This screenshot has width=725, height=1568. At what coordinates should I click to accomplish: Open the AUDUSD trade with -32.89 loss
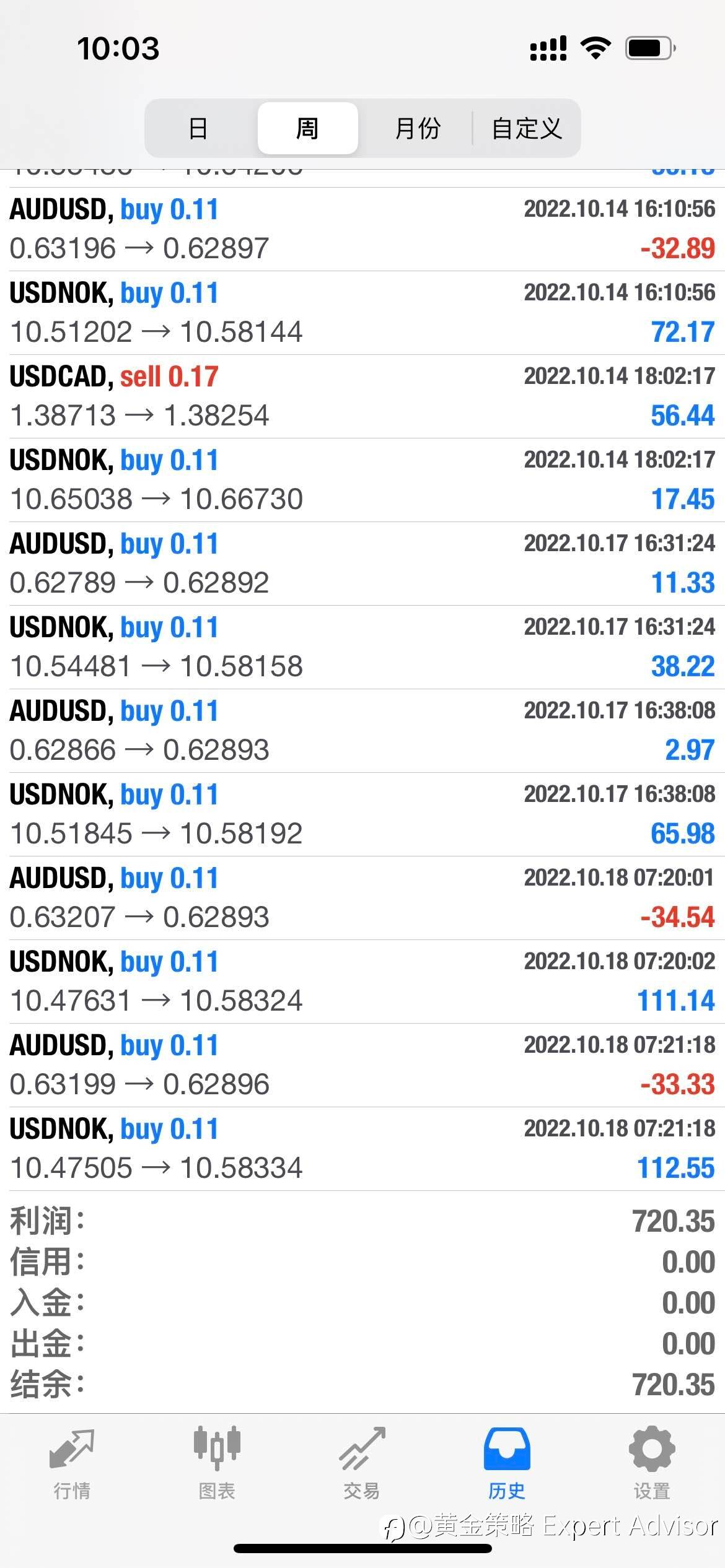click(x=362, y=229)
